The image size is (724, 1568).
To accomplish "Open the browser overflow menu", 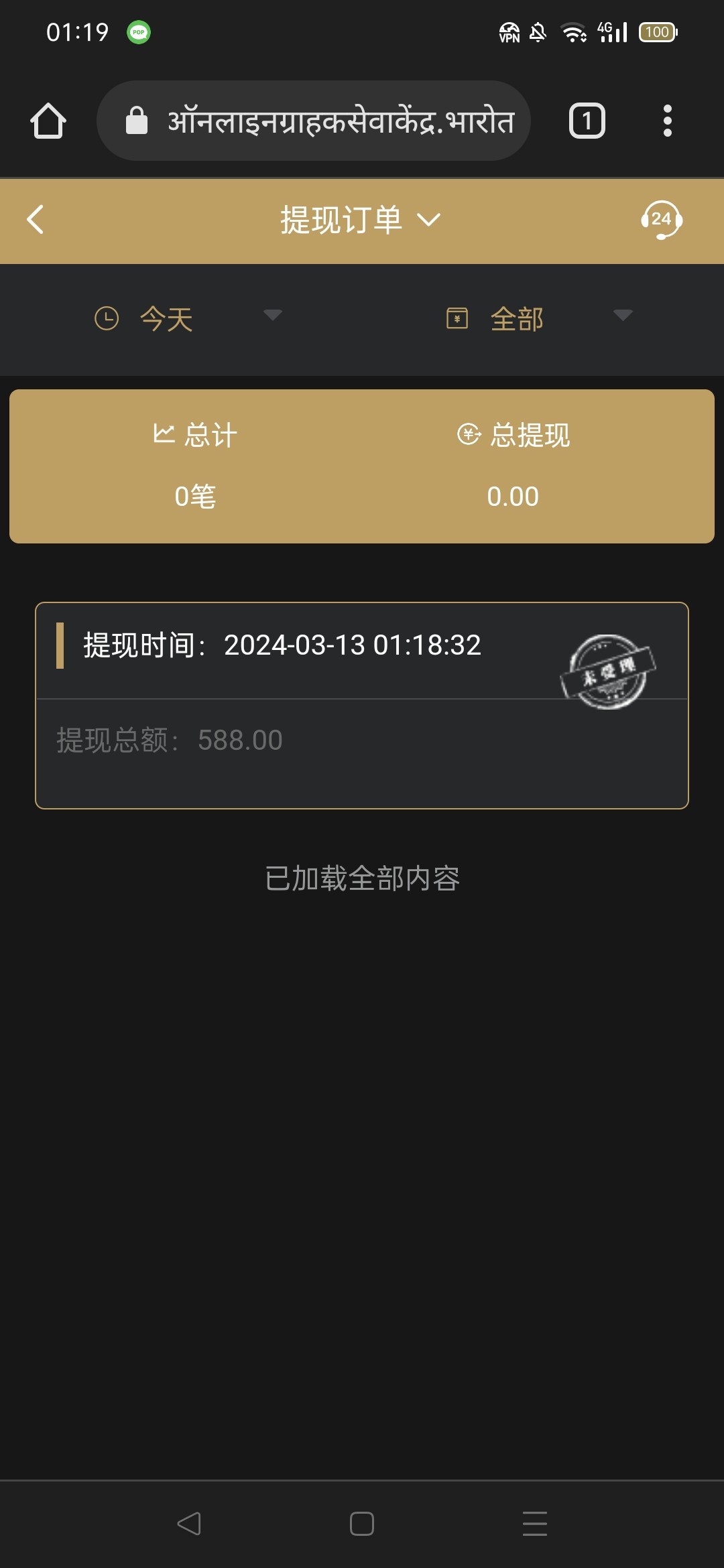I will [x=667, y=121].
